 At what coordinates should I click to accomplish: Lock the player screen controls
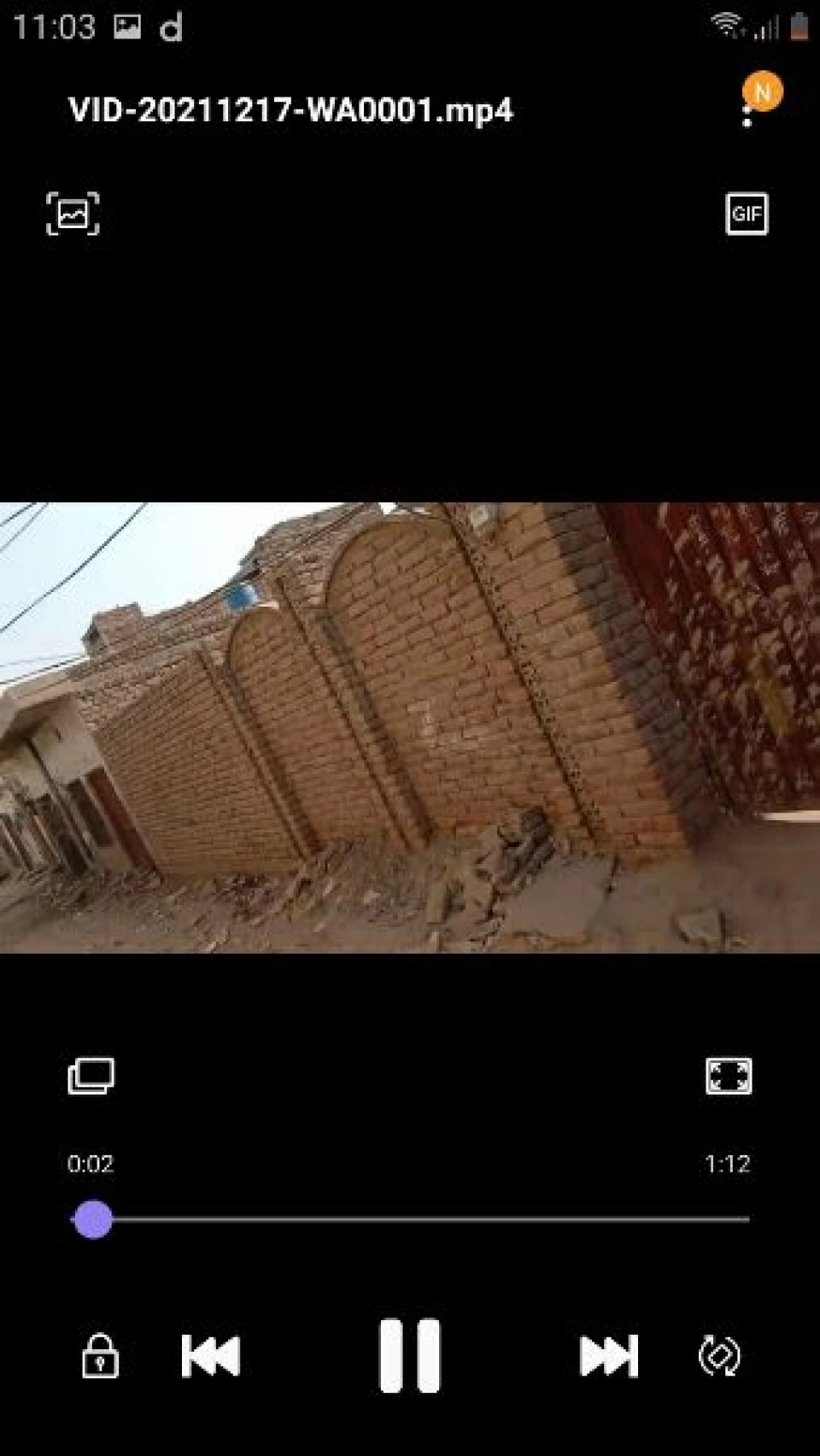click(x=100, y=1356)
